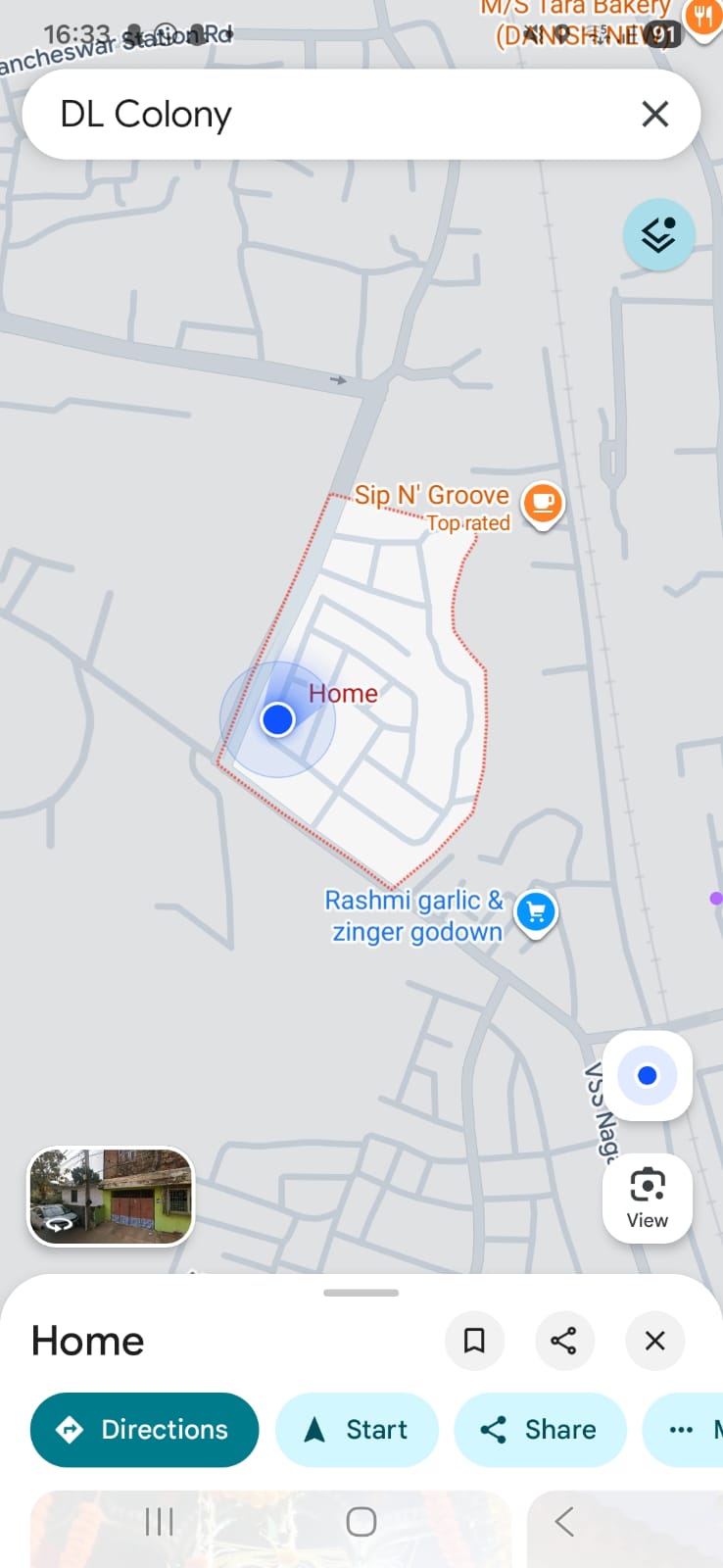Viewport: 723px width, 1568px height.
Task: Clear the DL Colony search text
Action: pos(654,115)
